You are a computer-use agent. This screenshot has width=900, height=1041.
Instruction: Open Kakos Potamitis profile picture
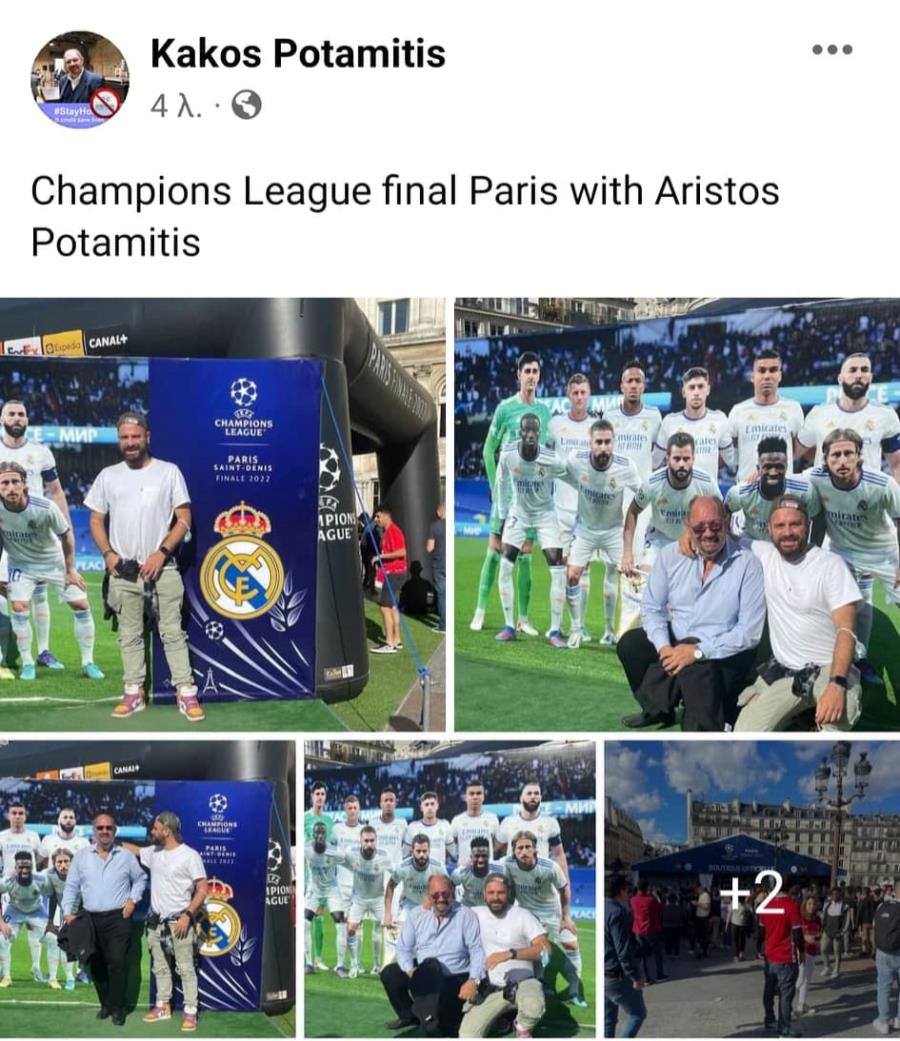point(80,80)
